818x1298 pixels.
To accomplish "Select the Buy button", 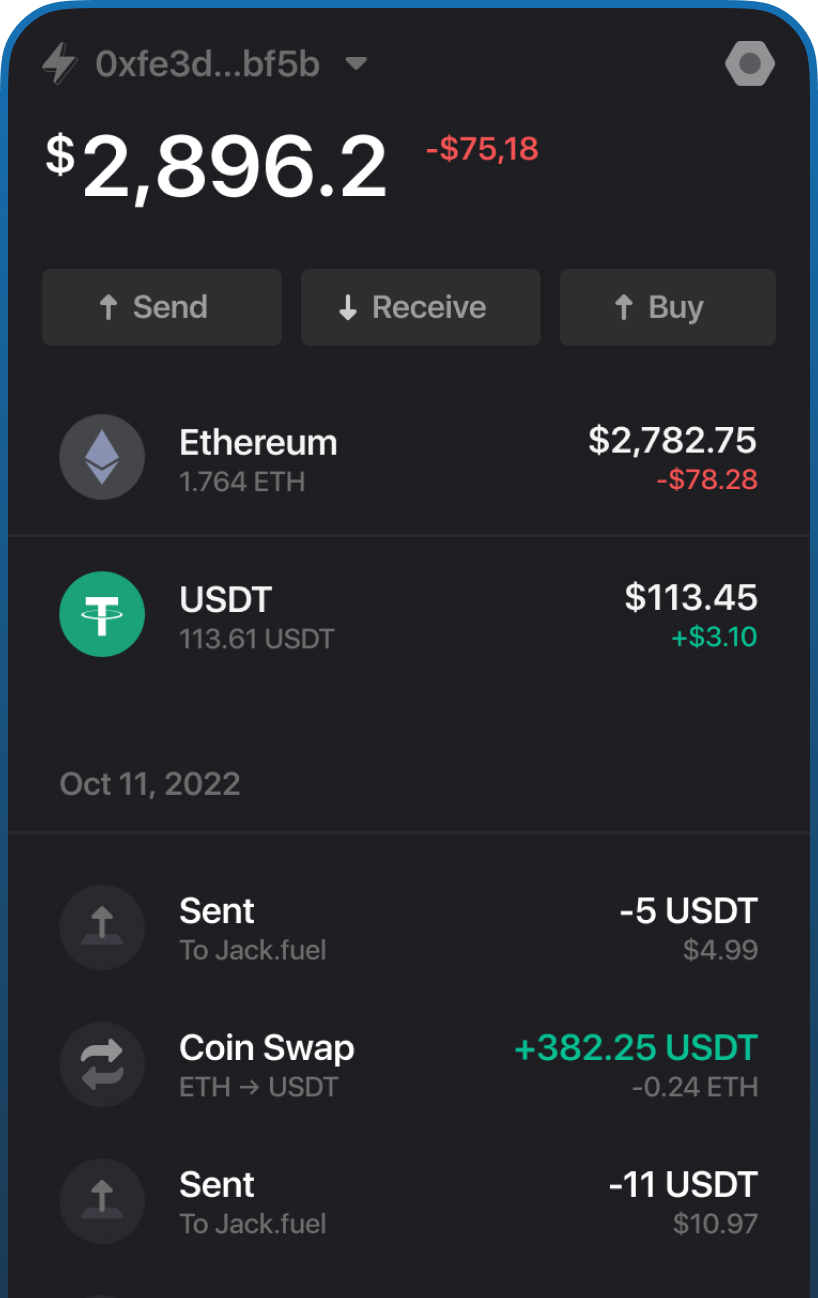I will (667, 307).
